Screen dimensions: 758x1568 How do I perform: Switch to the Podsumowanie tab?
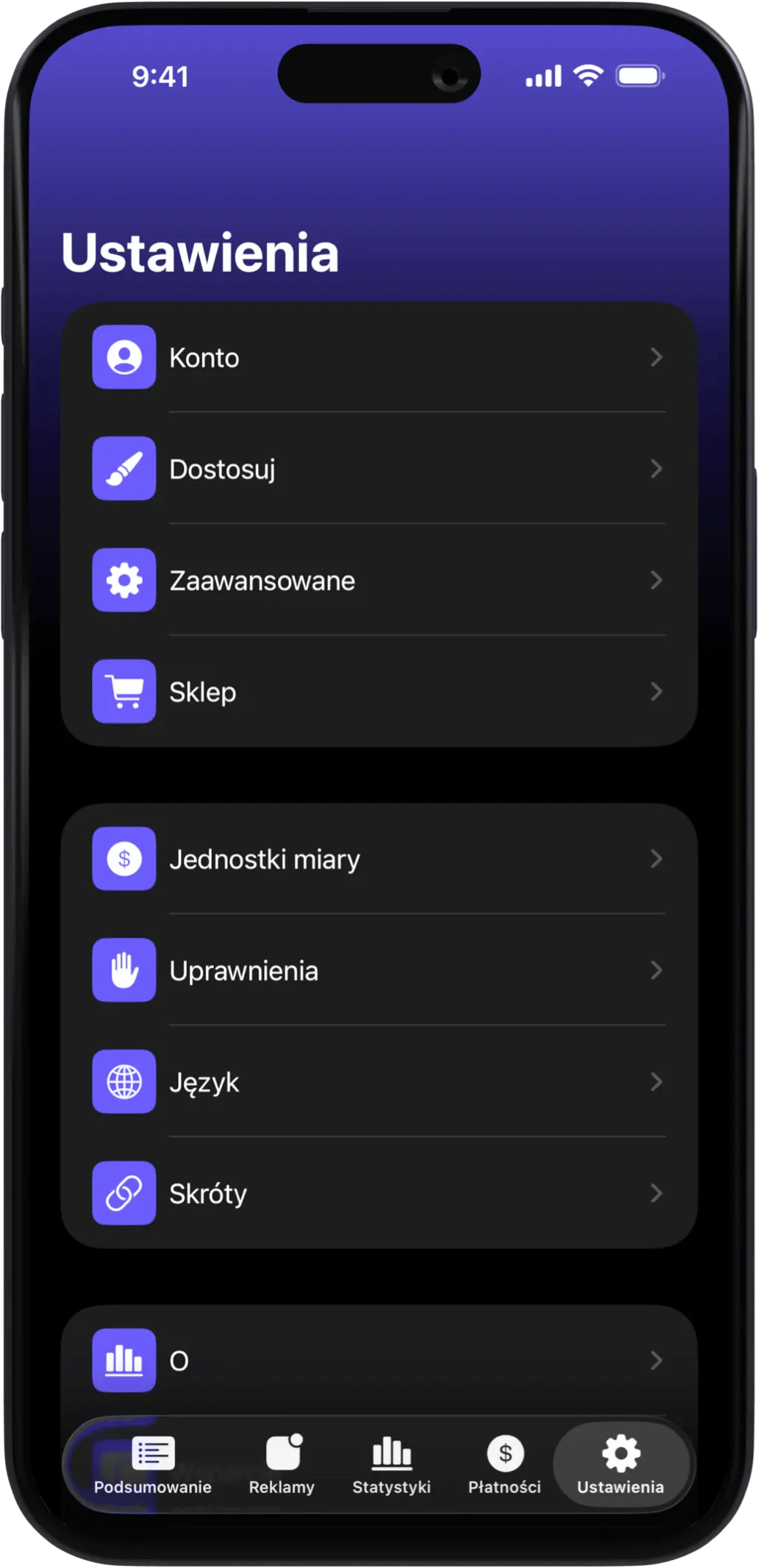(x=153, y=1465)
